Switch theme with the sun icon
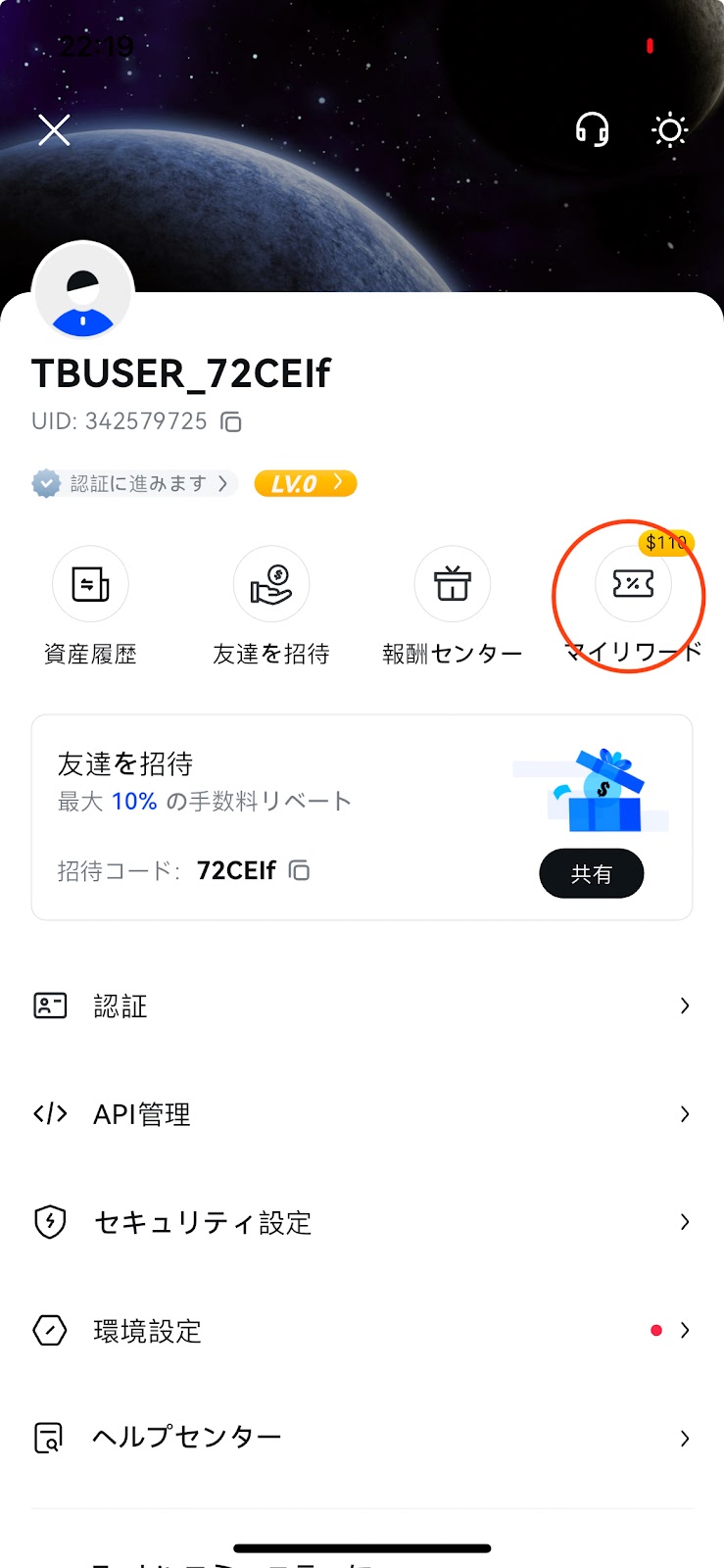The height and width of the screenshot is (1568, 724). click(670, 129)
